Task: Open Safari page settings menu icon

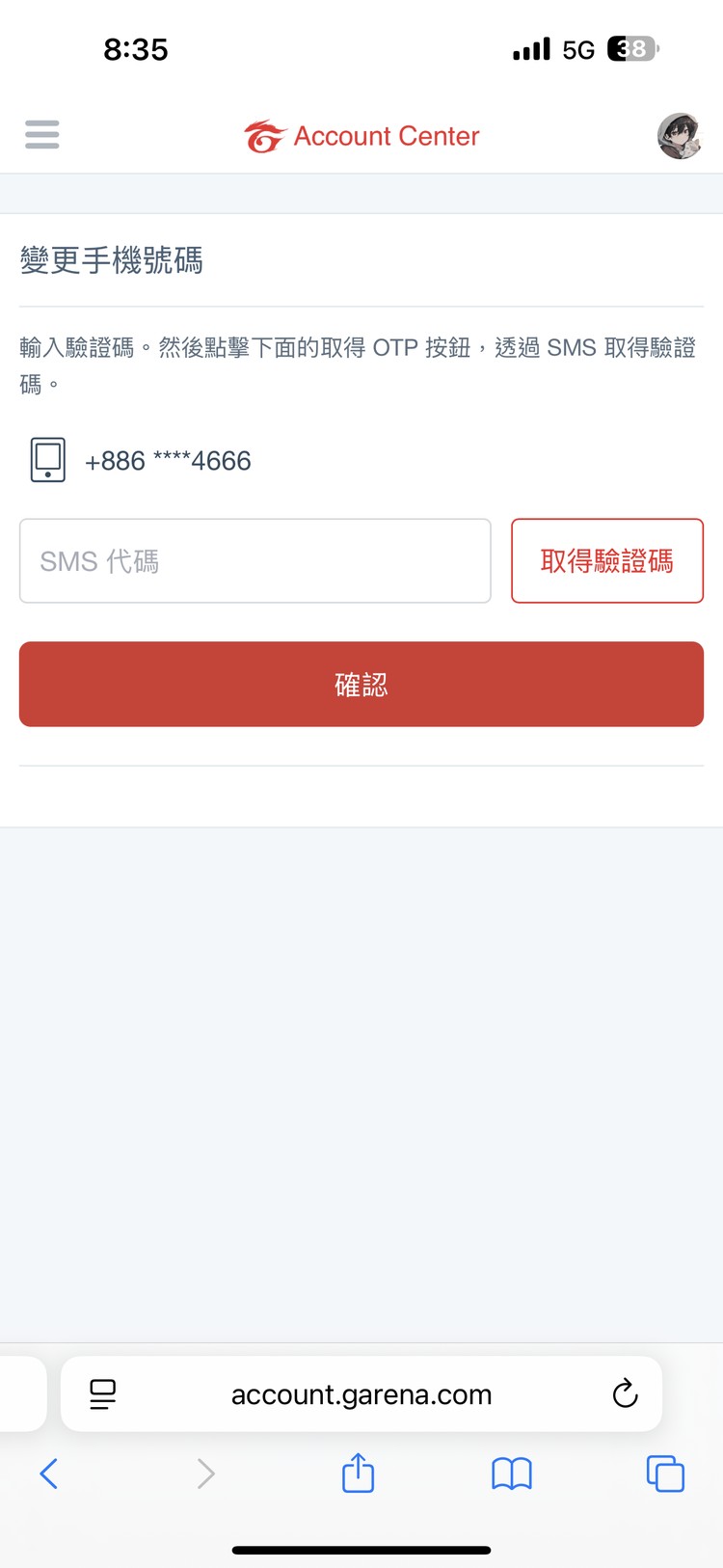Action: 102,1394
